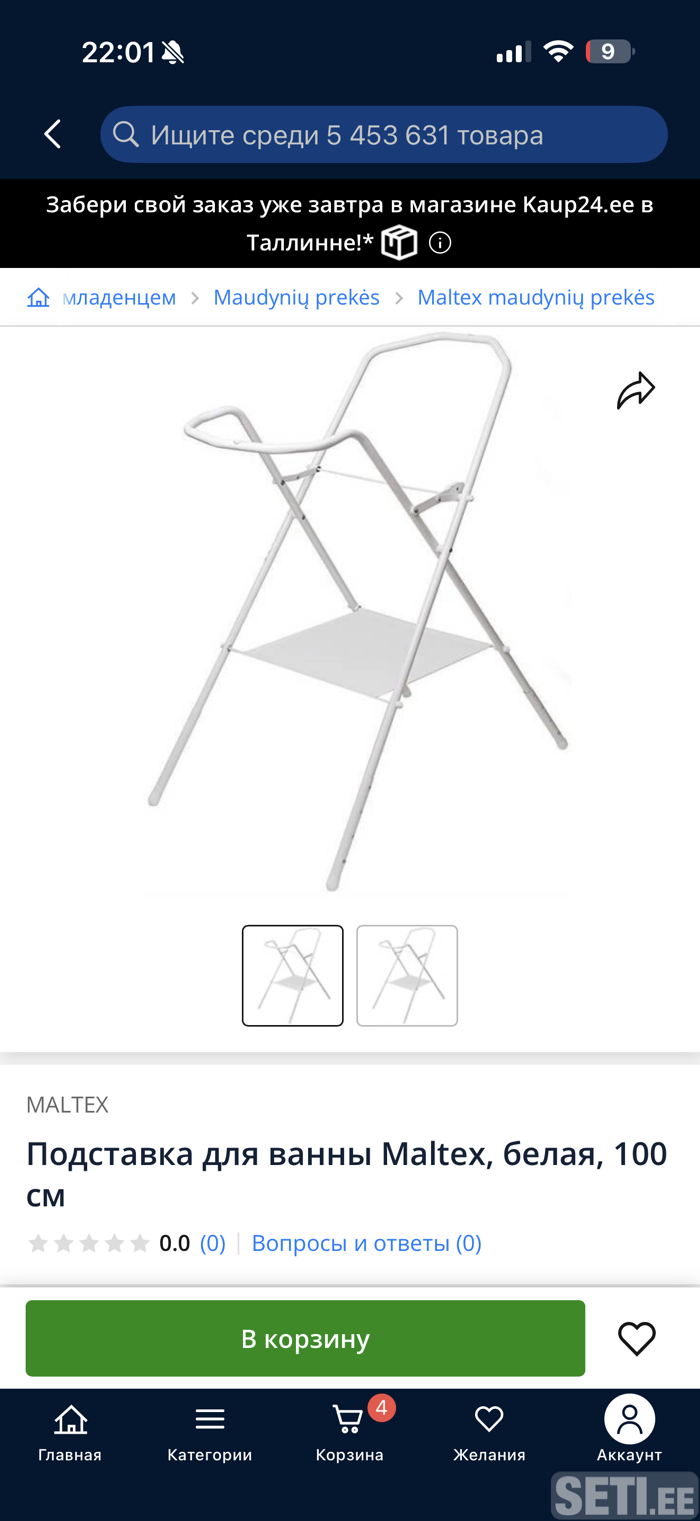This screenshot has height=1521, width=700.
Task: Open Вопросы и ответы link
Action: click(366, 1243)
